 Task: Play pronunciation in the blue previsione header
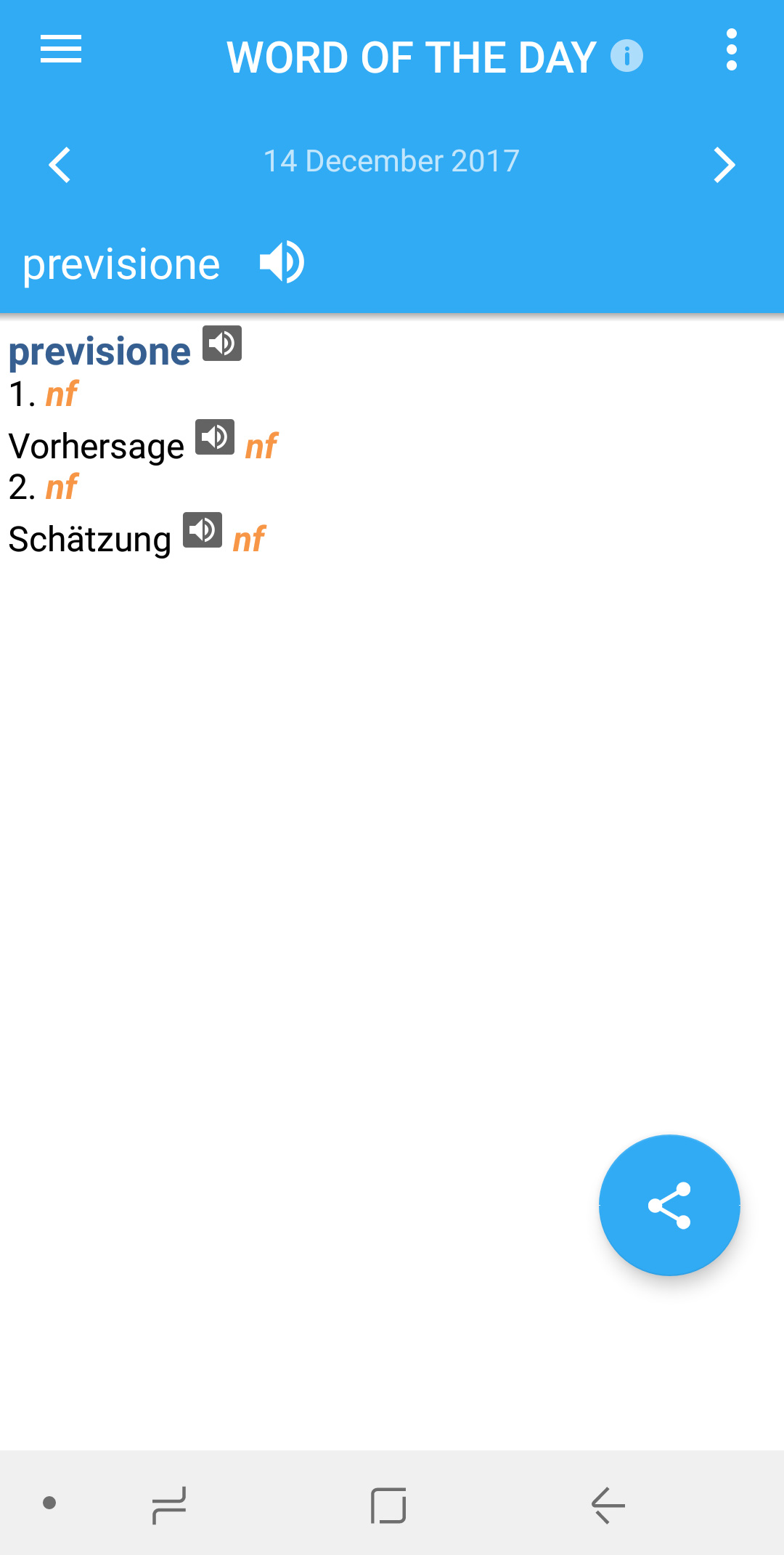pyautogui.click(x=282, y=262)
